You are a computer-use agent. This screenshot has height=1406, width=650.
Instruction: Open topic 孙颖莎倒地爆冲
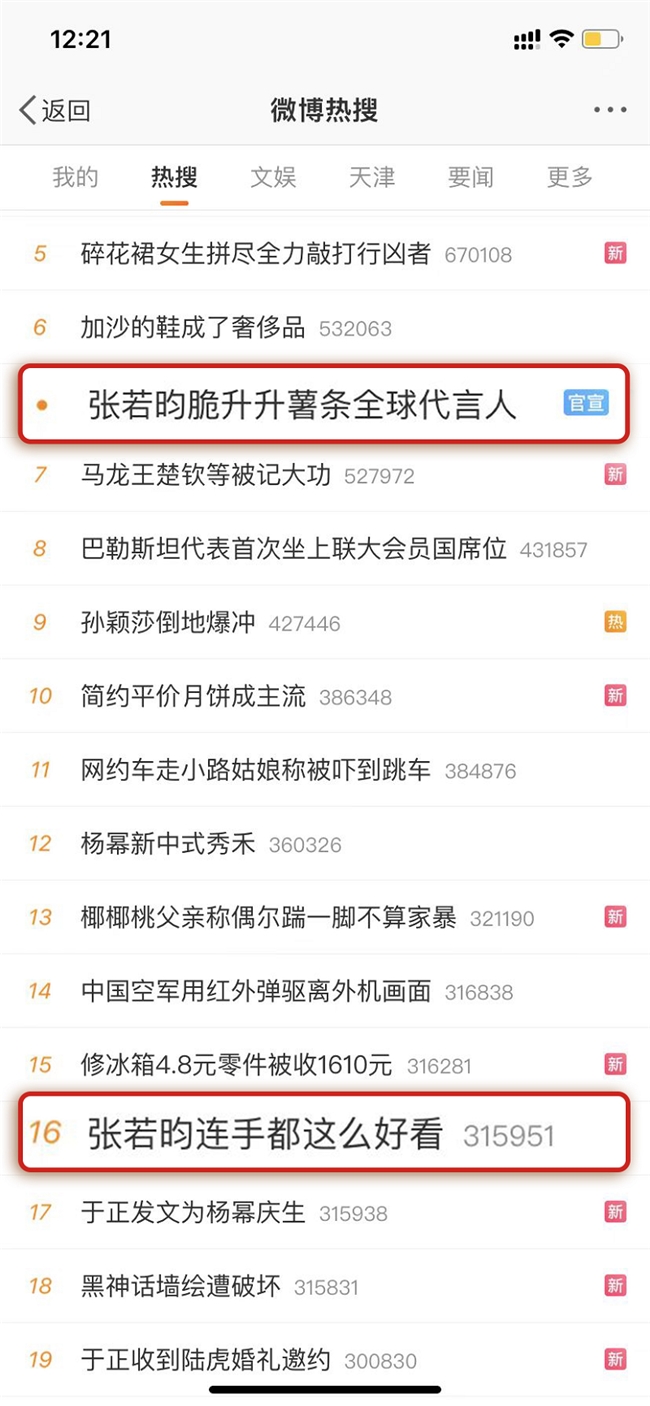coord(168,623)
